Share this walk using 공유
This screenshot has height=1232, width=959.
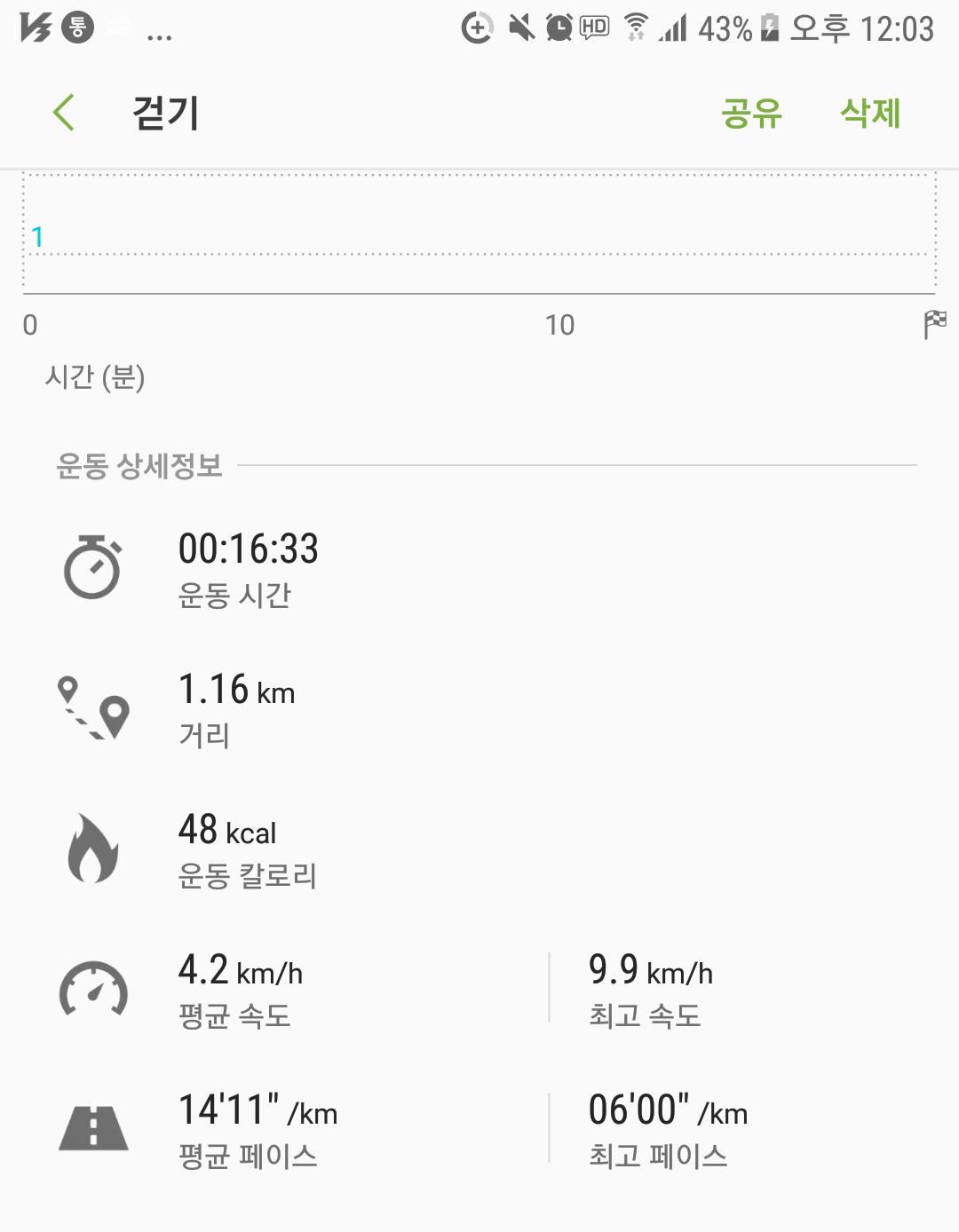tap(751, 113)
